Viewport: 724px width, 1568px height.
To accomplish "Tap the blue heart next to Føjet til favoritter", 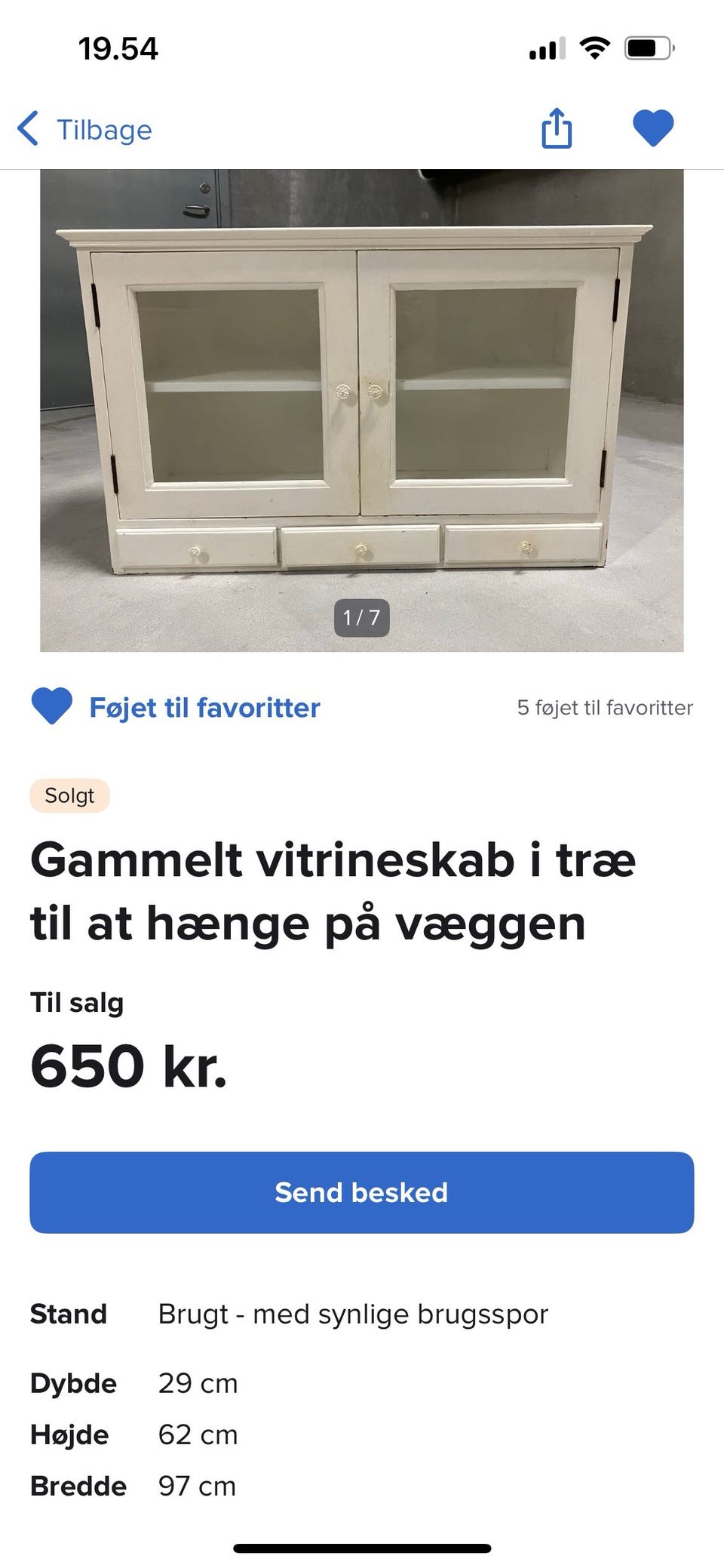I will (51, 707).
